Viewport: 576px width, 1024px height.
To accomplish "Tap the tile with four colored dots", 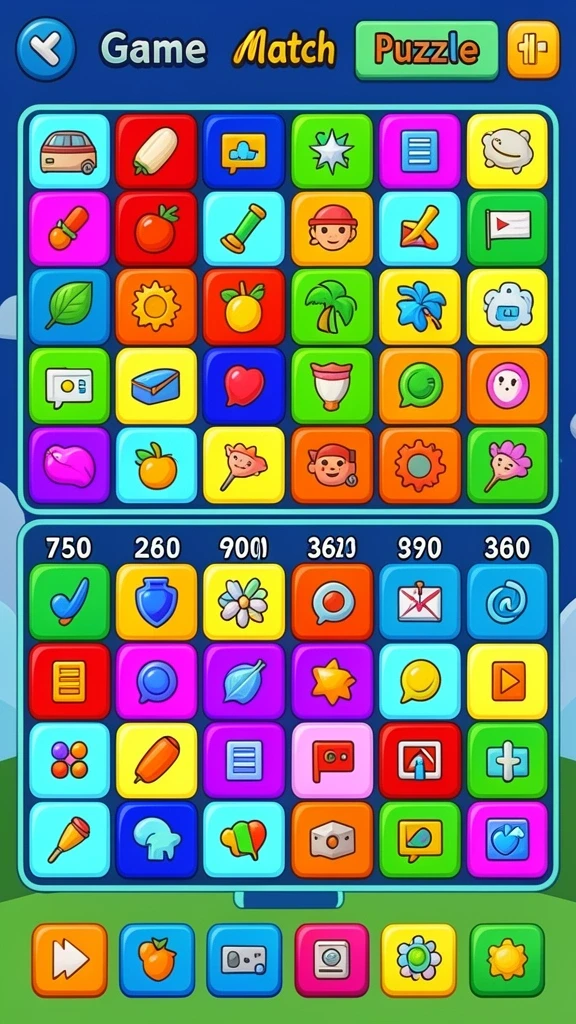I will pyautogui.click(x=69, y=760).
